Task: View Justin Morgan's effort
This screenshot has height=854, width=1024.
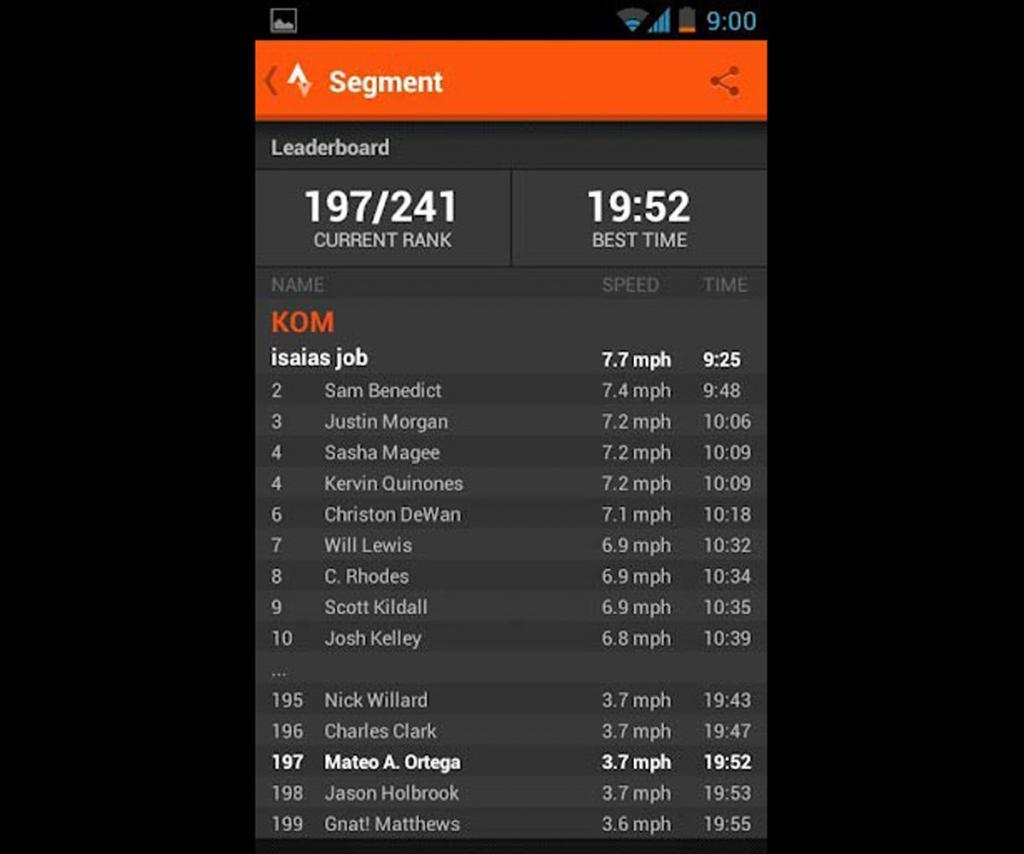Action: 511,421
